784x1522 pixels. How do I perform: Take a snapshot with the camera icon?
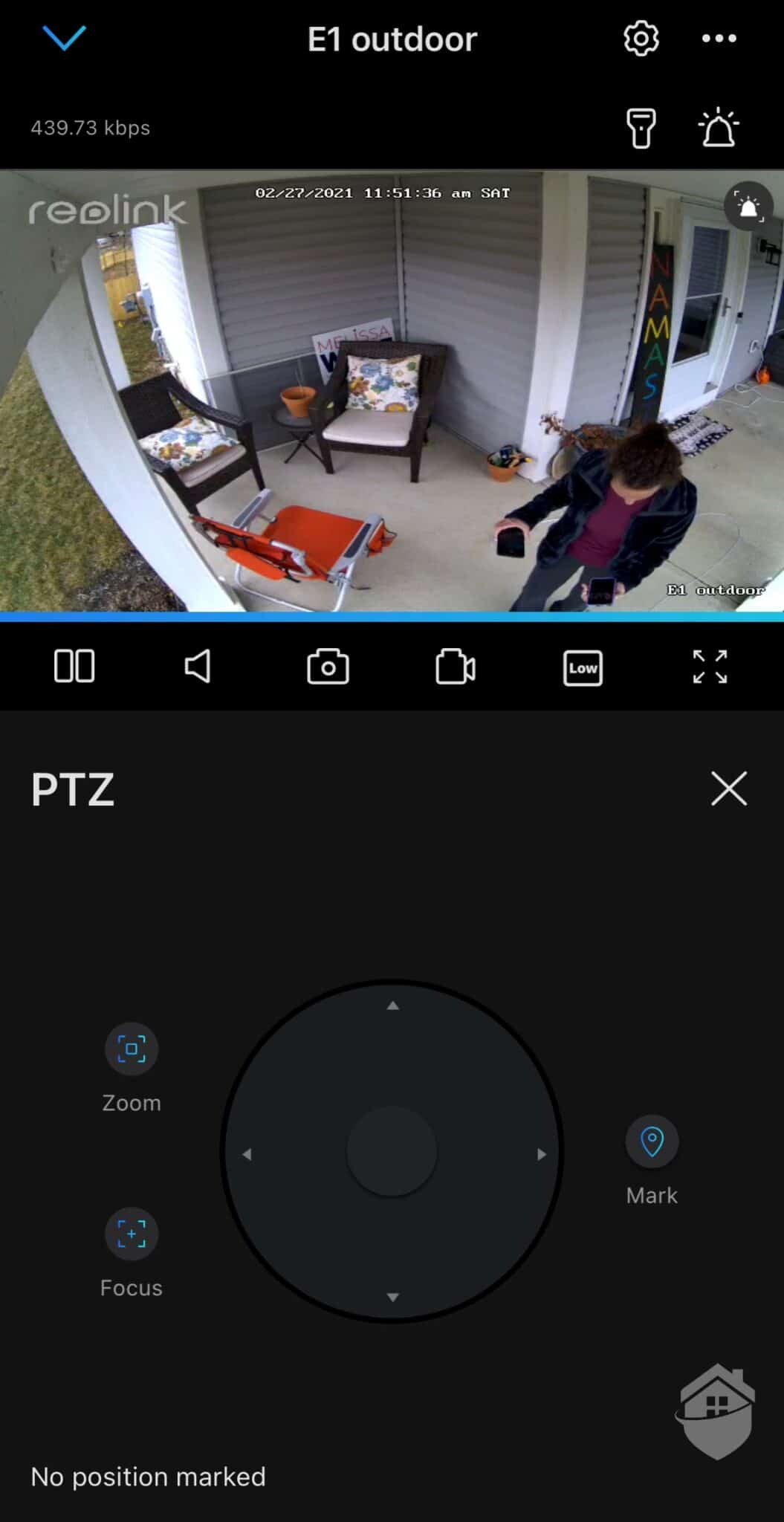(328, 667)
